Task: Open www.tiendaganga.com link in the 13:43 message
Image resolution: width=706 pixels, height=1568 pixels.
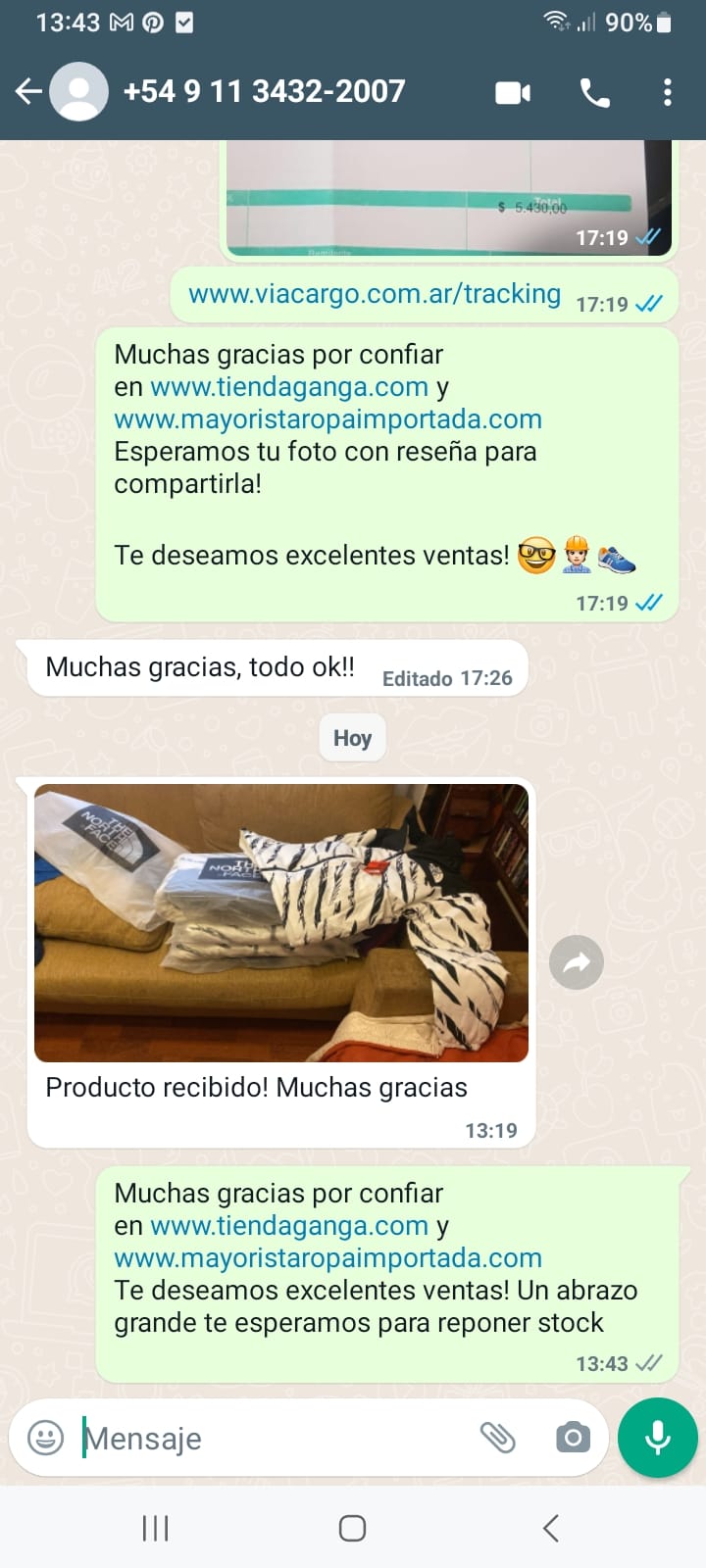Action: pyautogui.click(x=289, y=1226)
